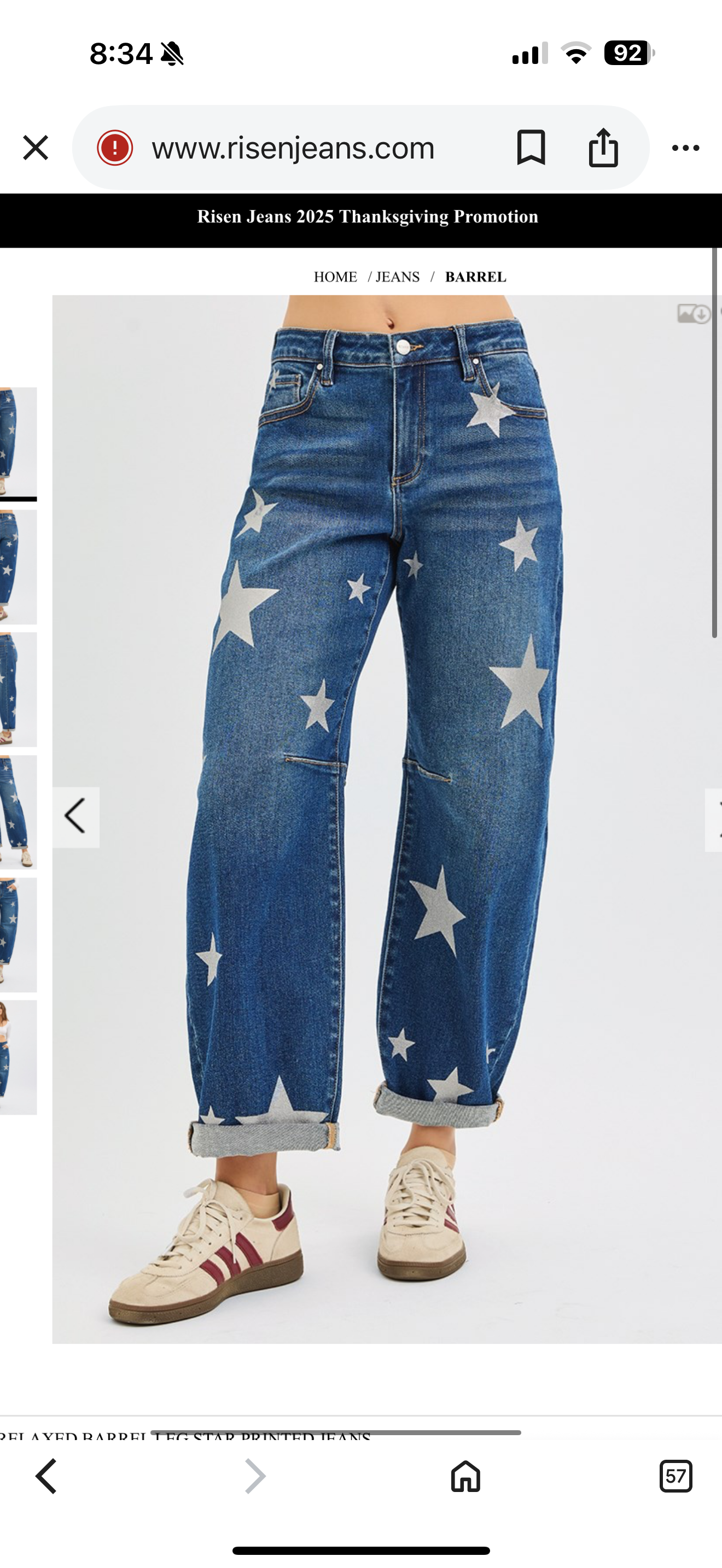The image size is (722, 1568).
Task: Select the second product thumbnail
Action: tap(18, 566)
